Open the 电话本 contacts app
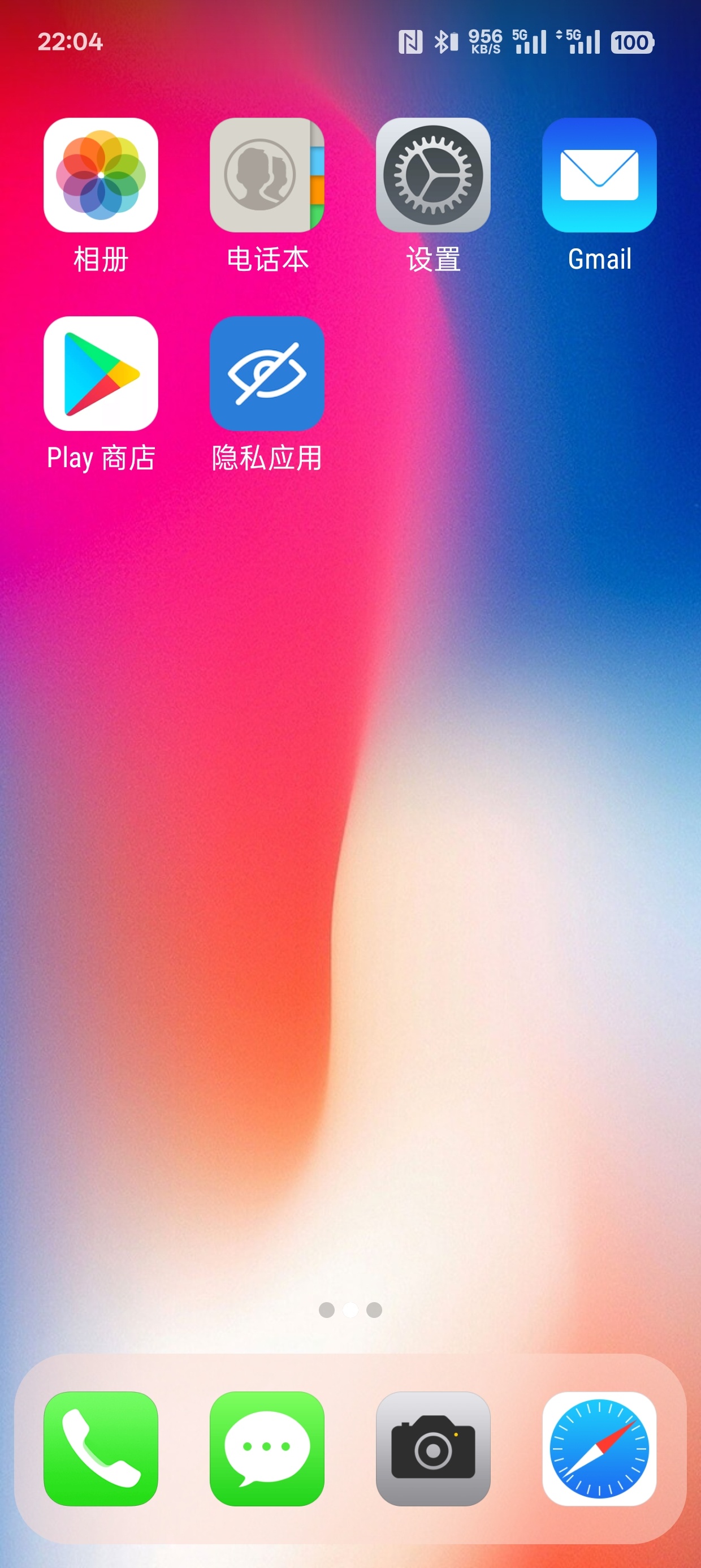Image resolution: width=701 pixels, height=1568 pixels. (266, 175)
